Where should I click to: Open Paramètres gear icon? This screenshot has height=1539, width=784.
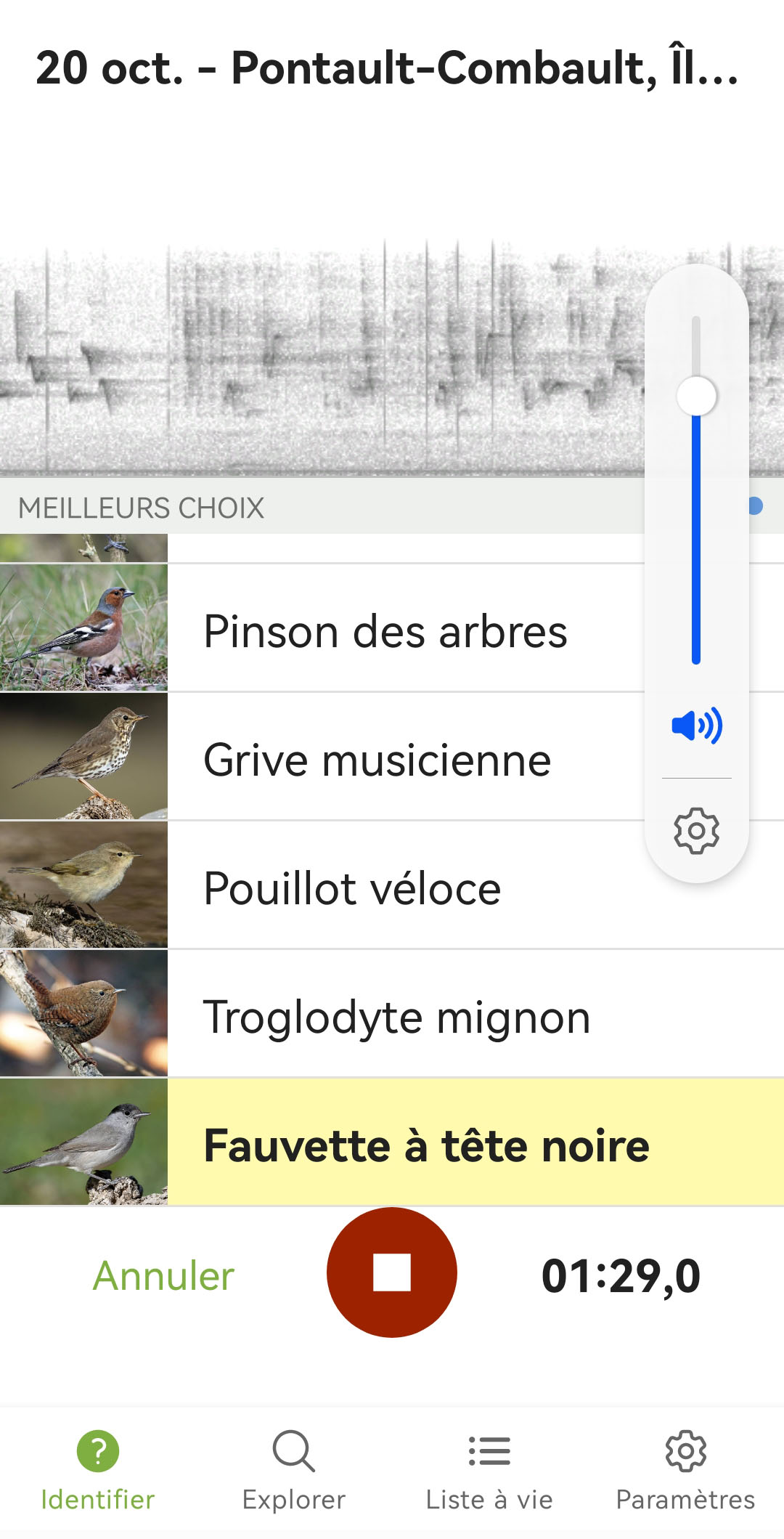pos(685,1450)
